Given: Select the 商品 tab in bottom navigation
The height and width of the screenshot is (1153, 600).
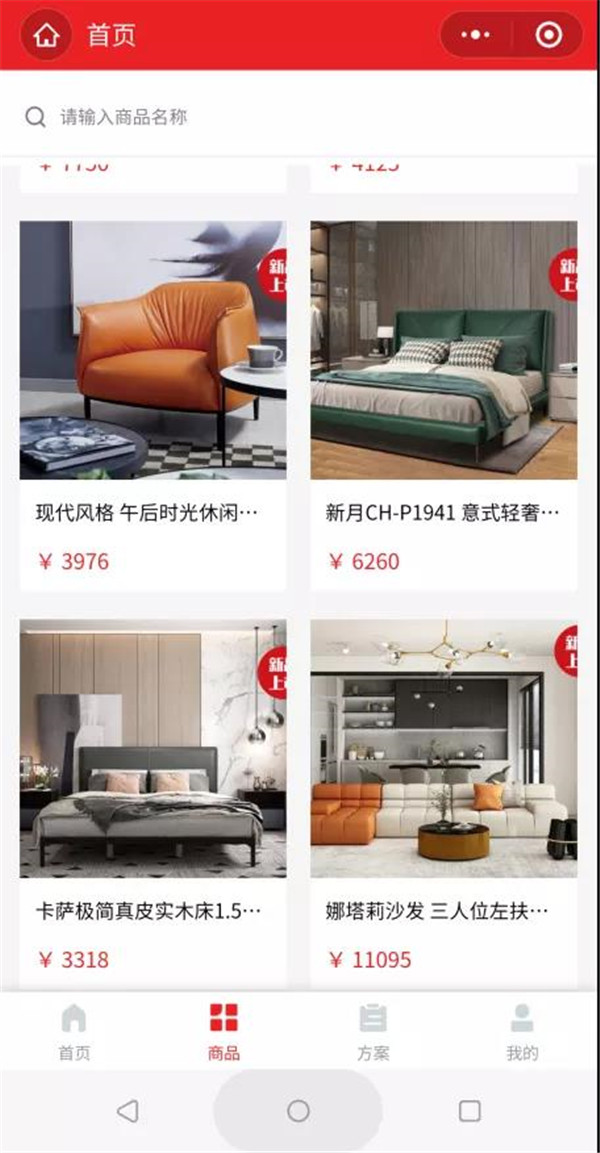Looking at the screenshot, I should coord(223,1032).
